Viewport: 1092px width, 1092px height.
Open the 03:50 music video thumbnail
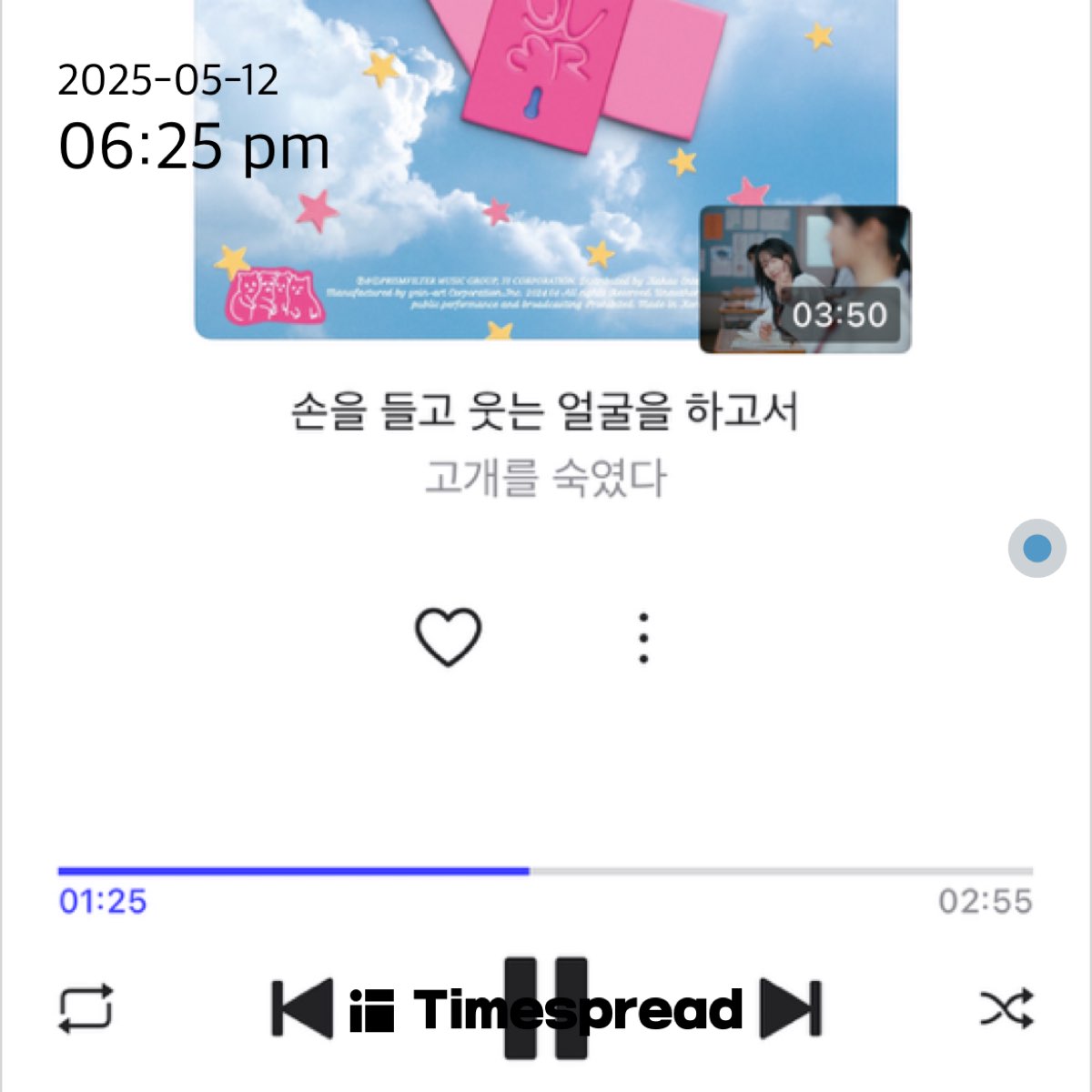[x=805, y=279]
